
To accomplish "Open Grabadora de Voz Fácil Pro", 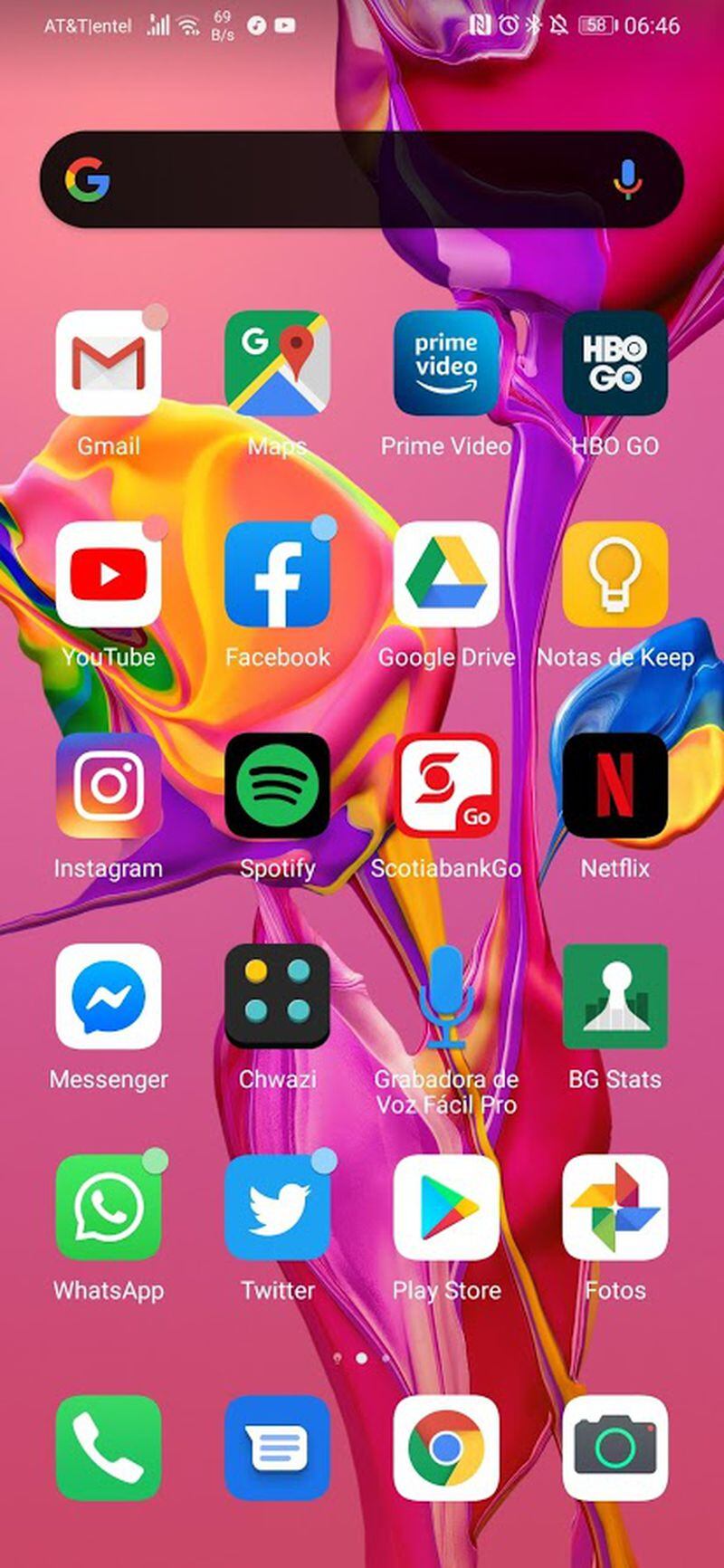I will pos(446,996).
